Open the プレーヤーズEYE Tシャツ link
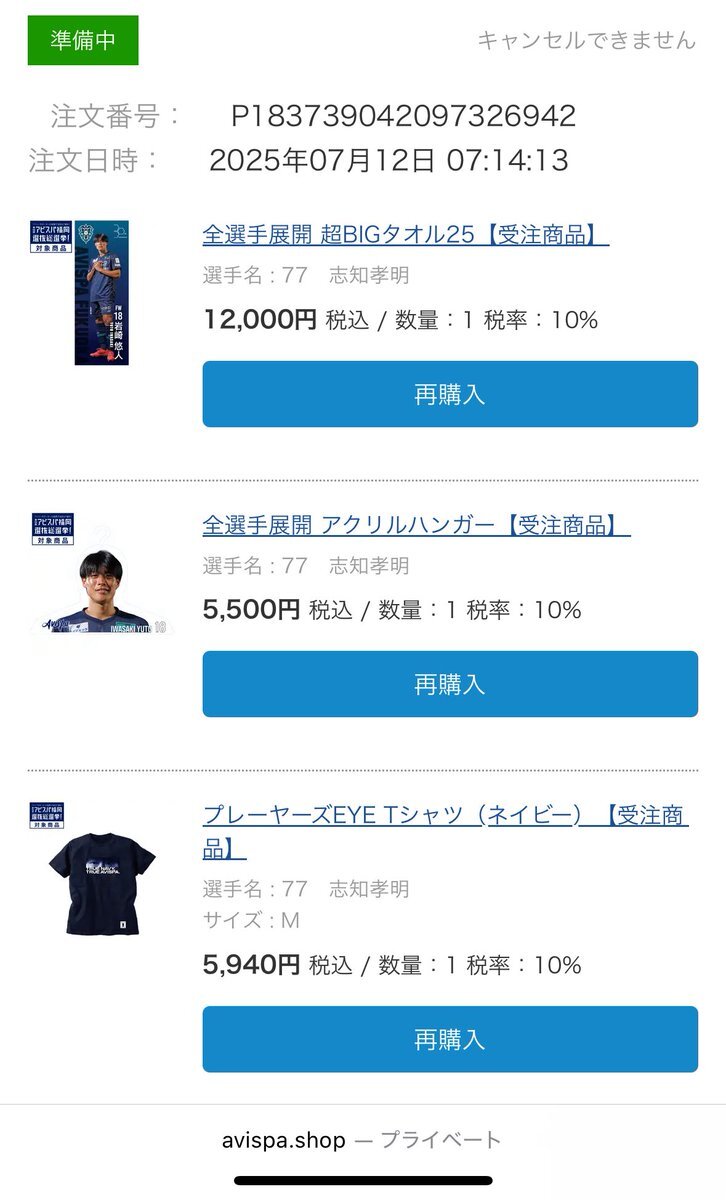Viewport: 726px width, 1200px height. coord(445,831)
